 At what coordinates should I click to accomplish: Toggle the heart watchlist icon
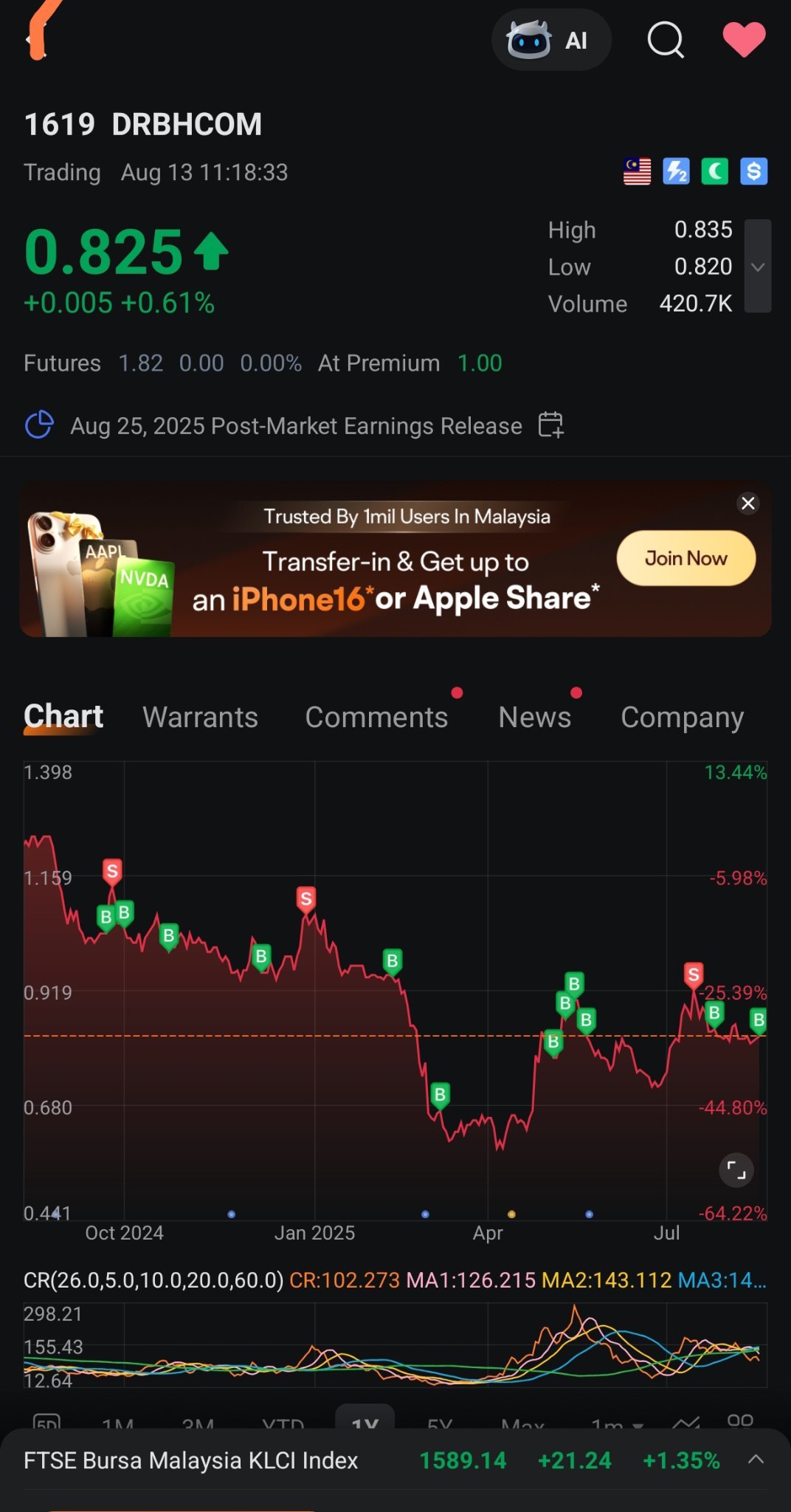coord(744,40)
